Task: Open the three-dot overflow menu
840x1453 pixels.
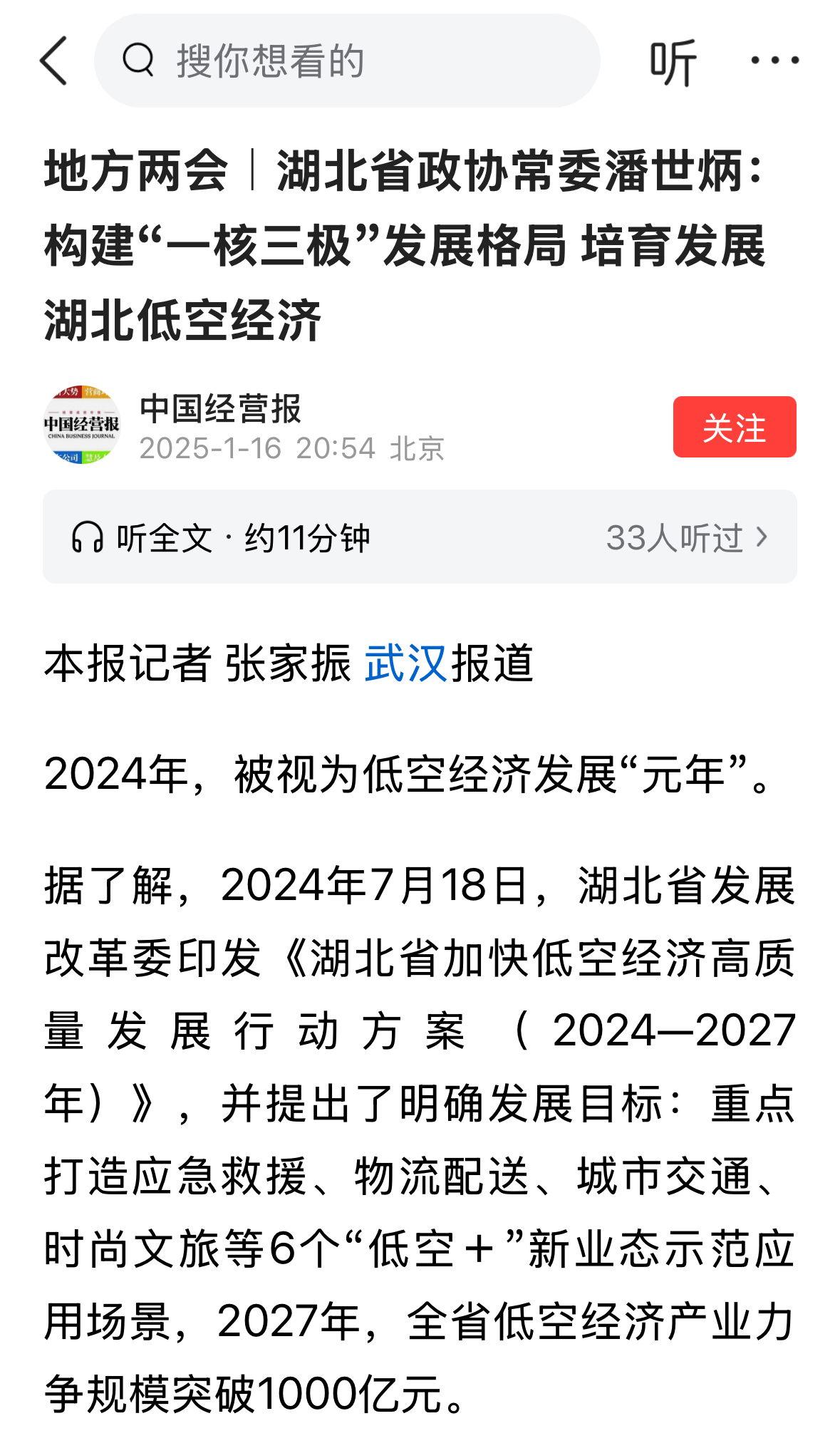Action: coord(774,61)
